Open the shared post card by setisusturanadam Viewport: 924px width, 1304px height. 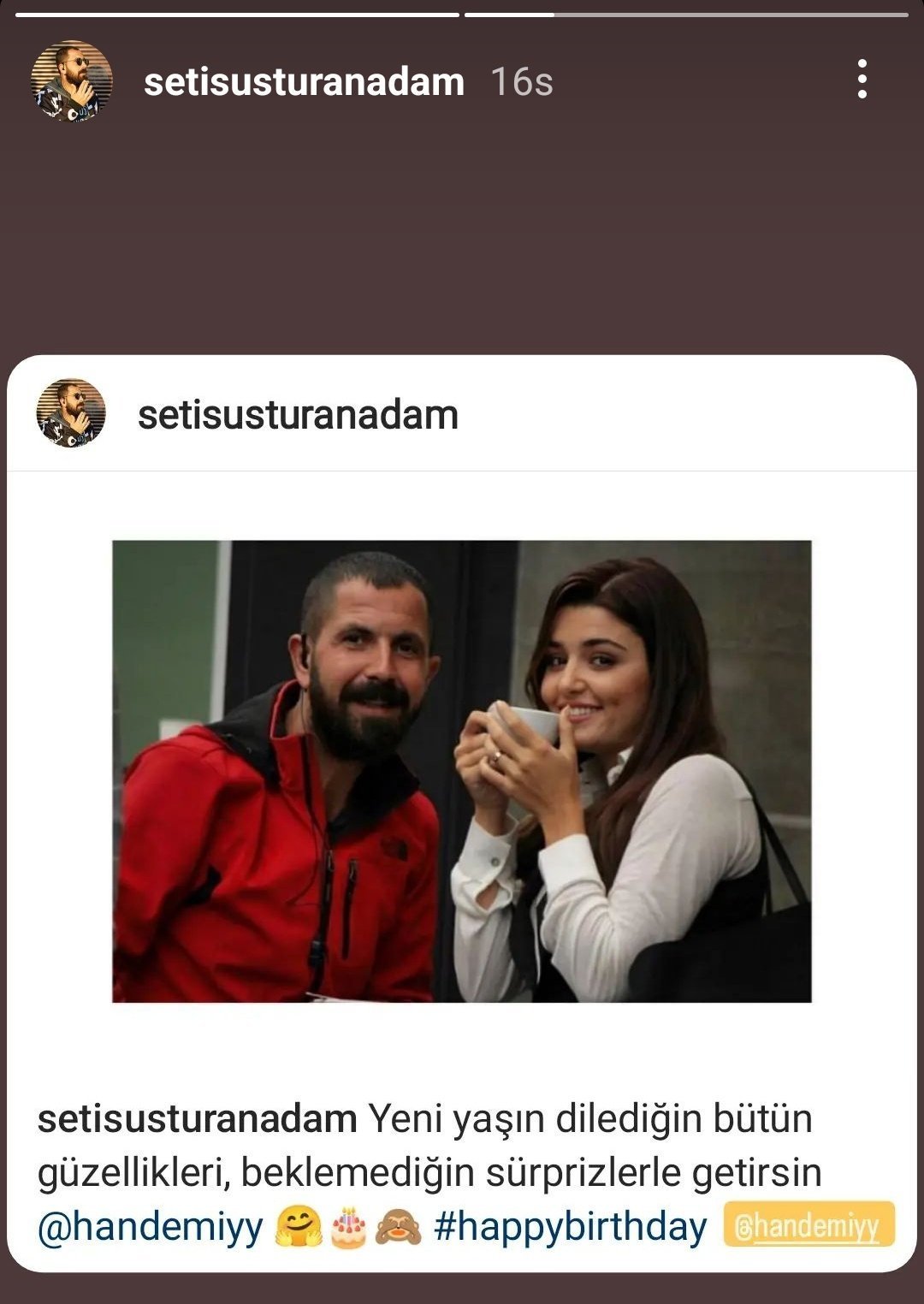click(462, 770)
